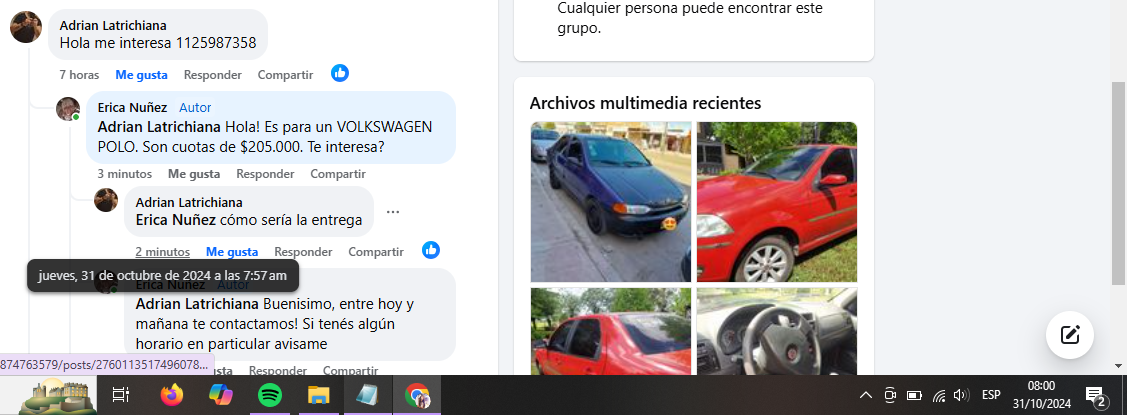Reply to 'cómo sería la entrega' comment

tap(303, 252)
